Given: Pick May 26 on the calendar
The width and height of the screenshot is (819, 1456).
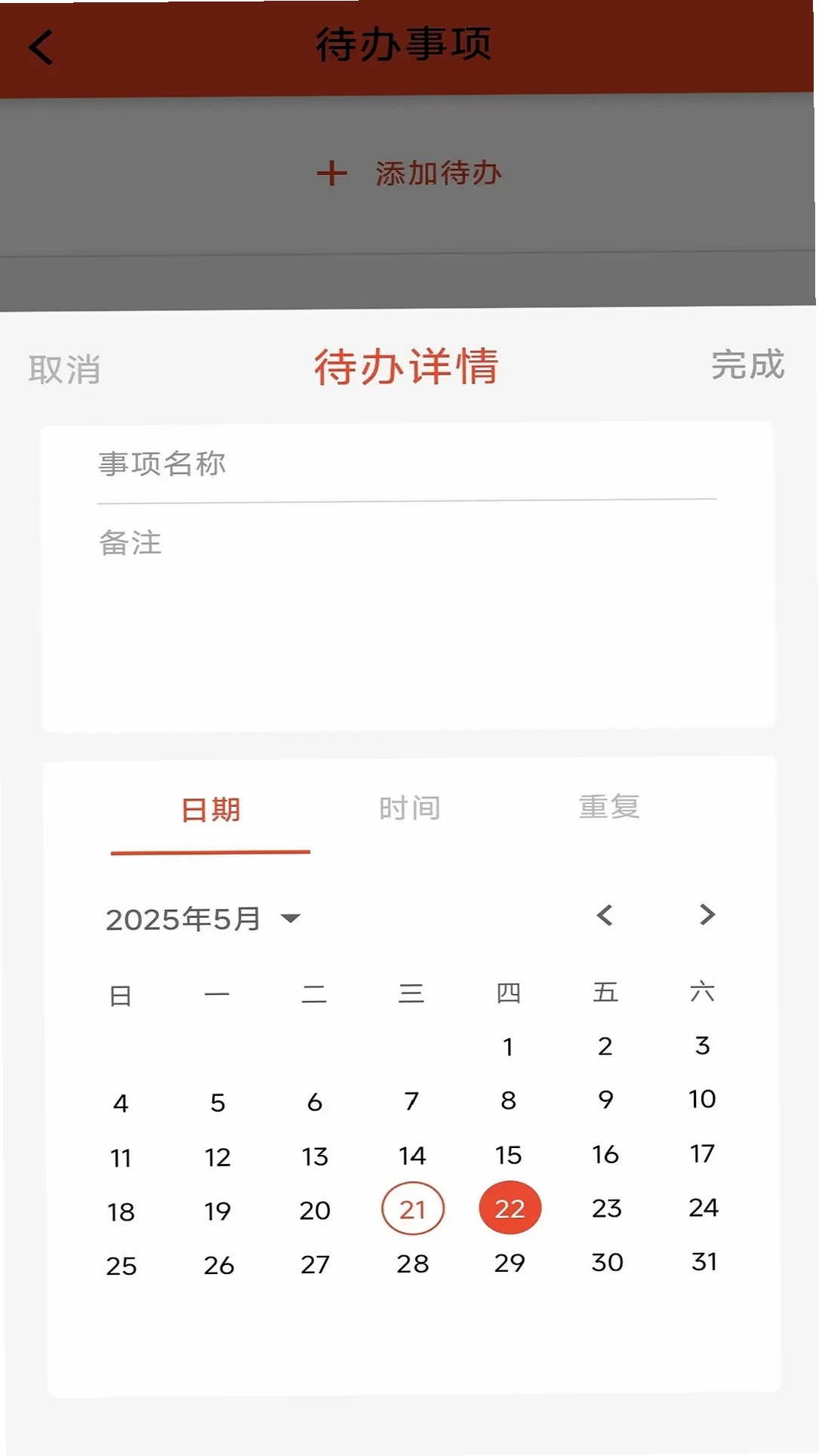Looking at the screenshot, I should (x=218, y=1265).
